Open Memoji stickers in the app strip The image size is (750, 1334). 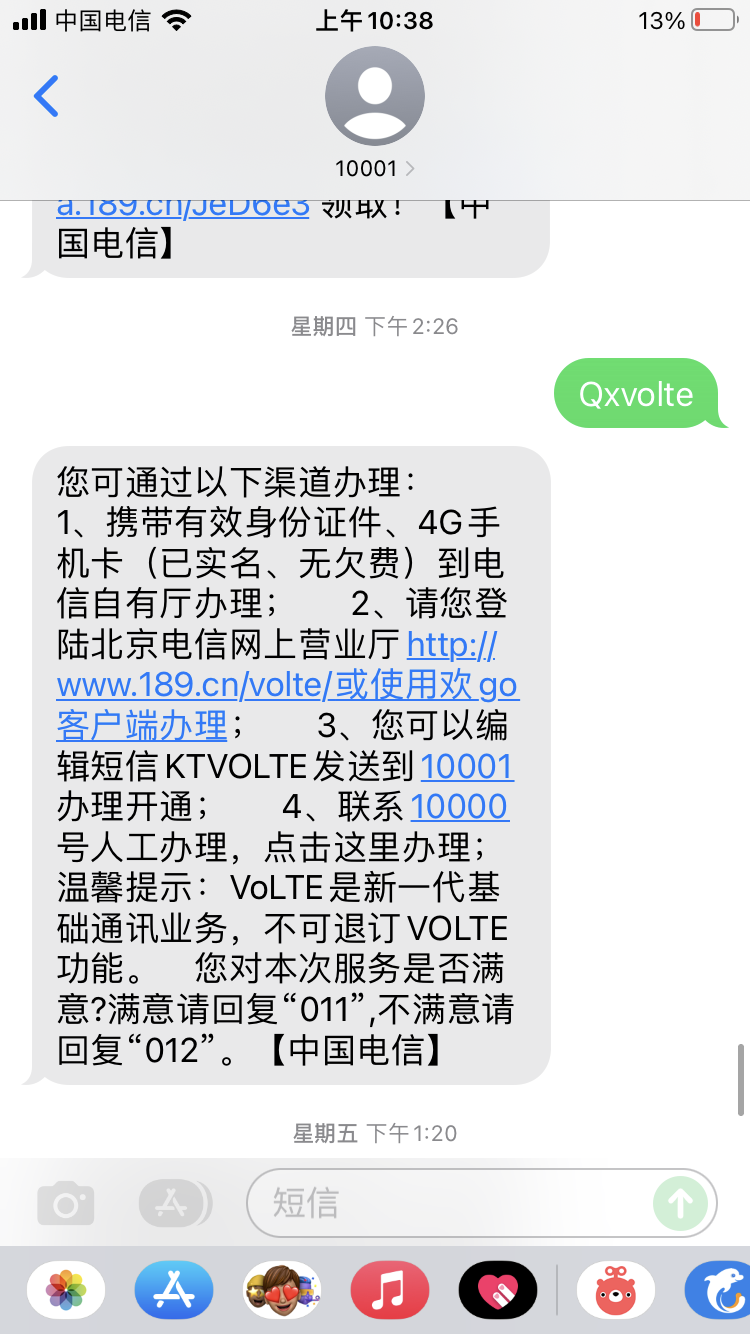(282, 1290)
